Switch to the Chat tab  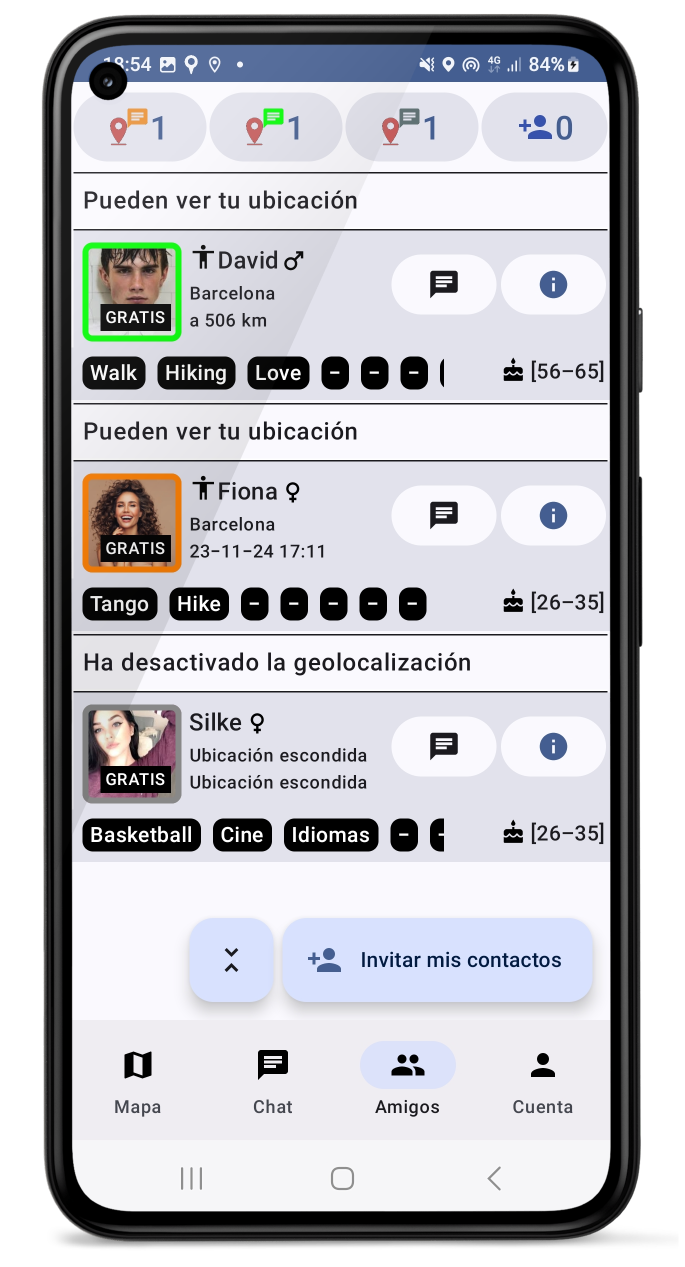(x=273, y=1081)
